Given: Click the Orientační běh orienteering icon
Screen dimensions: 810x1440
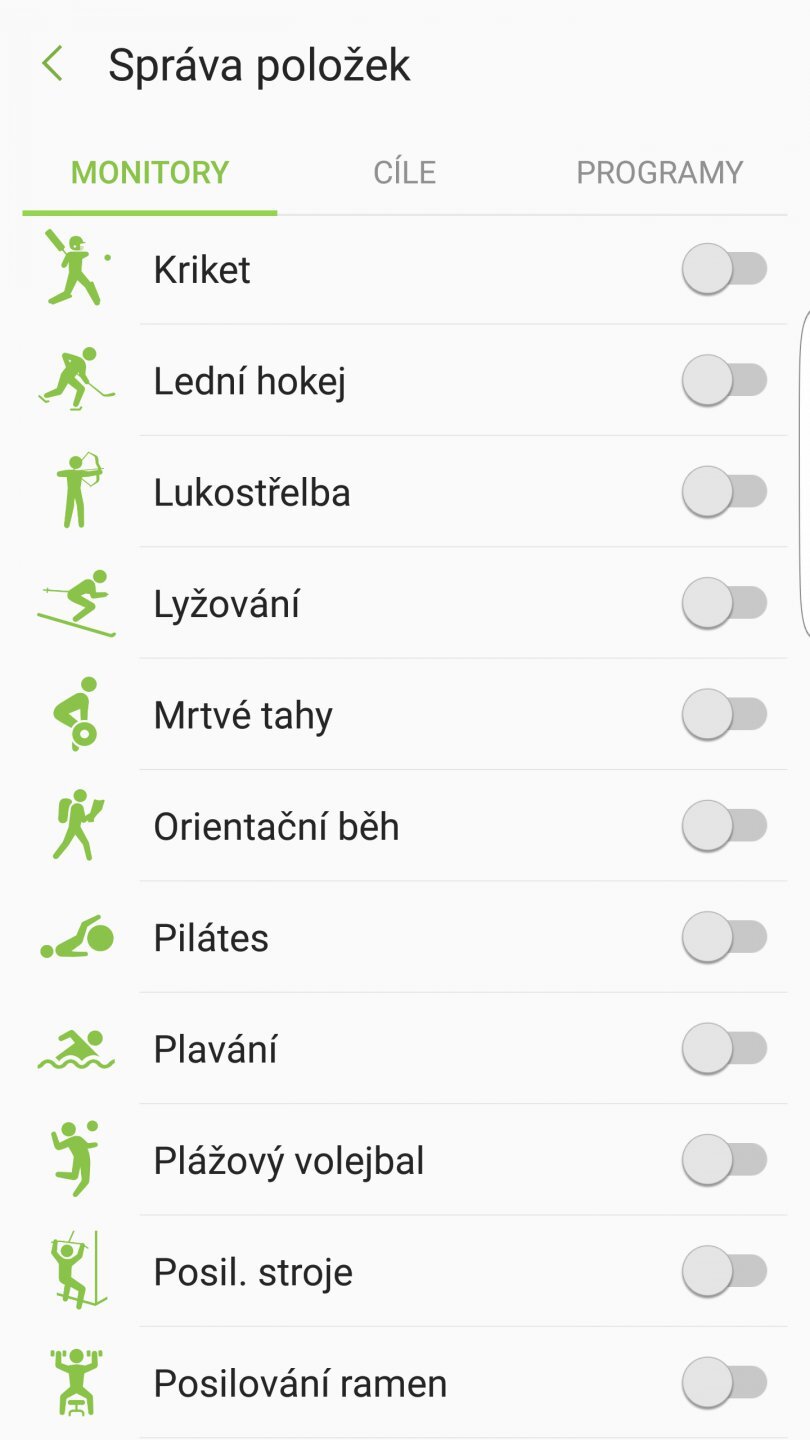Looking at the screenshot, I should [75, 825].
